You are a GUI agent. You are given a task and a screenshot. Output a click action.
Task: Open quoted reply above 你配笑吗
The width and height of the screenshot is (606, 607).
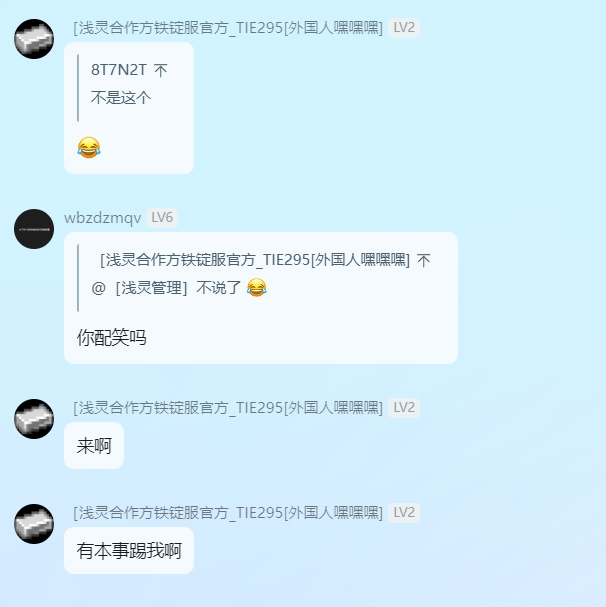click(x=262, y=274)
